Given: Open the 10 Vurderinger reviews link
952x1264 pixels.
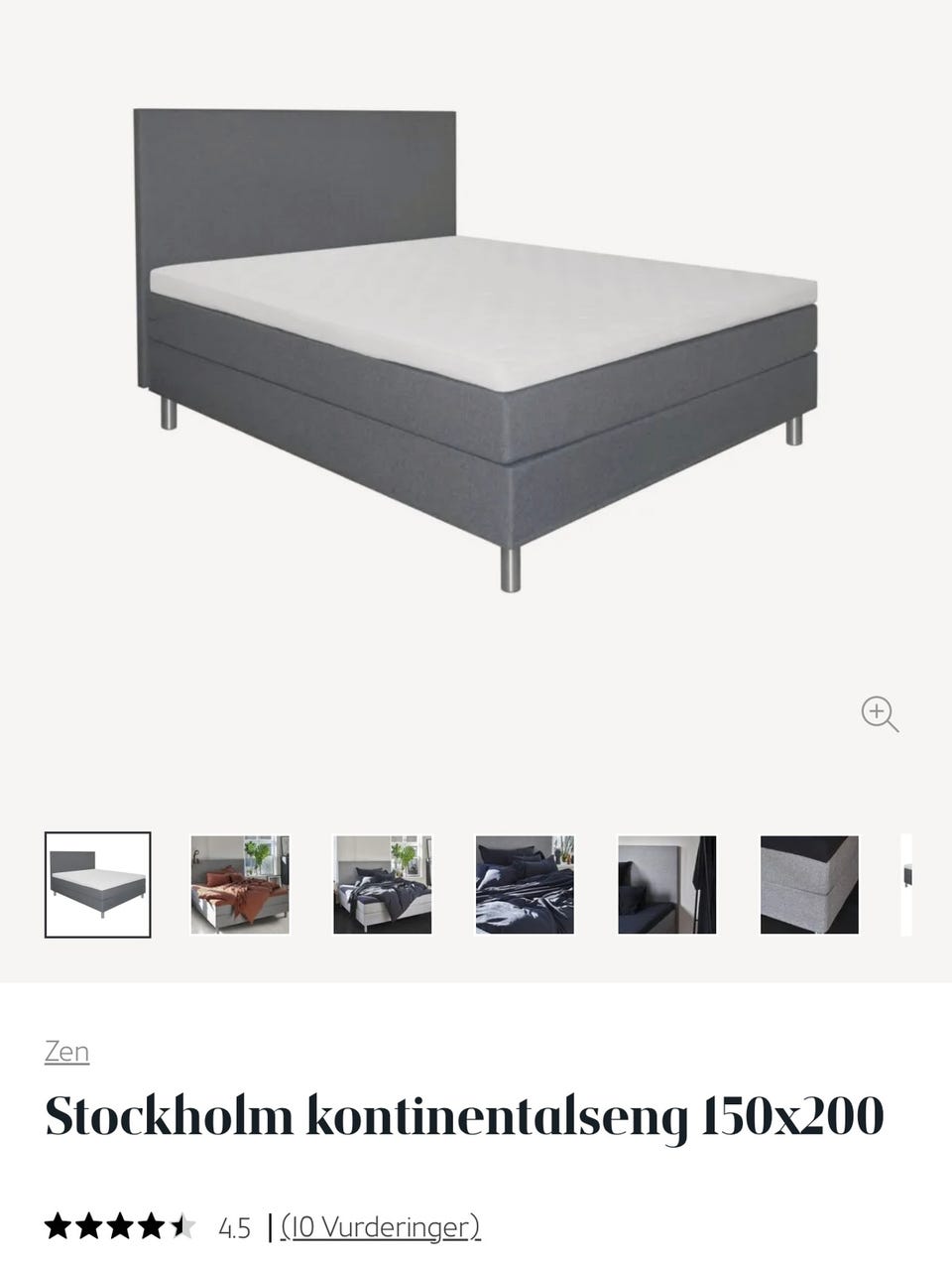Looking at the screenshot, I should [x=381, y=1227].
